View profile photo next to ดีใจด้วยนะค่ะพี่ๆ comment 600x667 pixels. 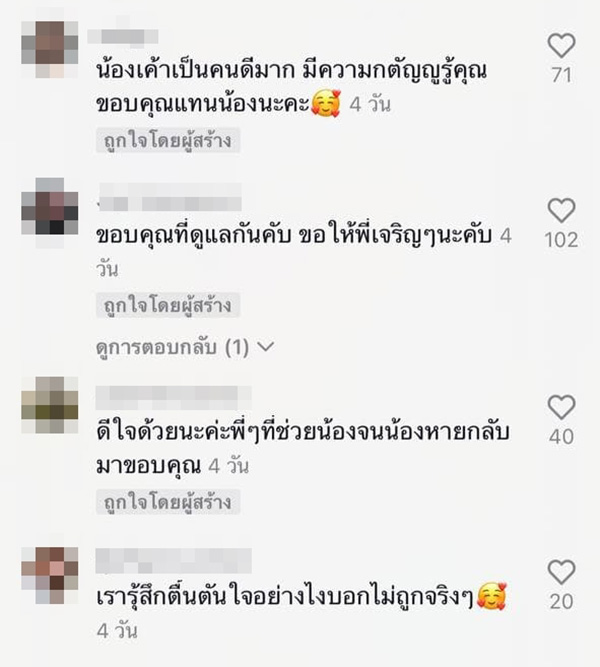pyautogui.click(x=50, y=405)
